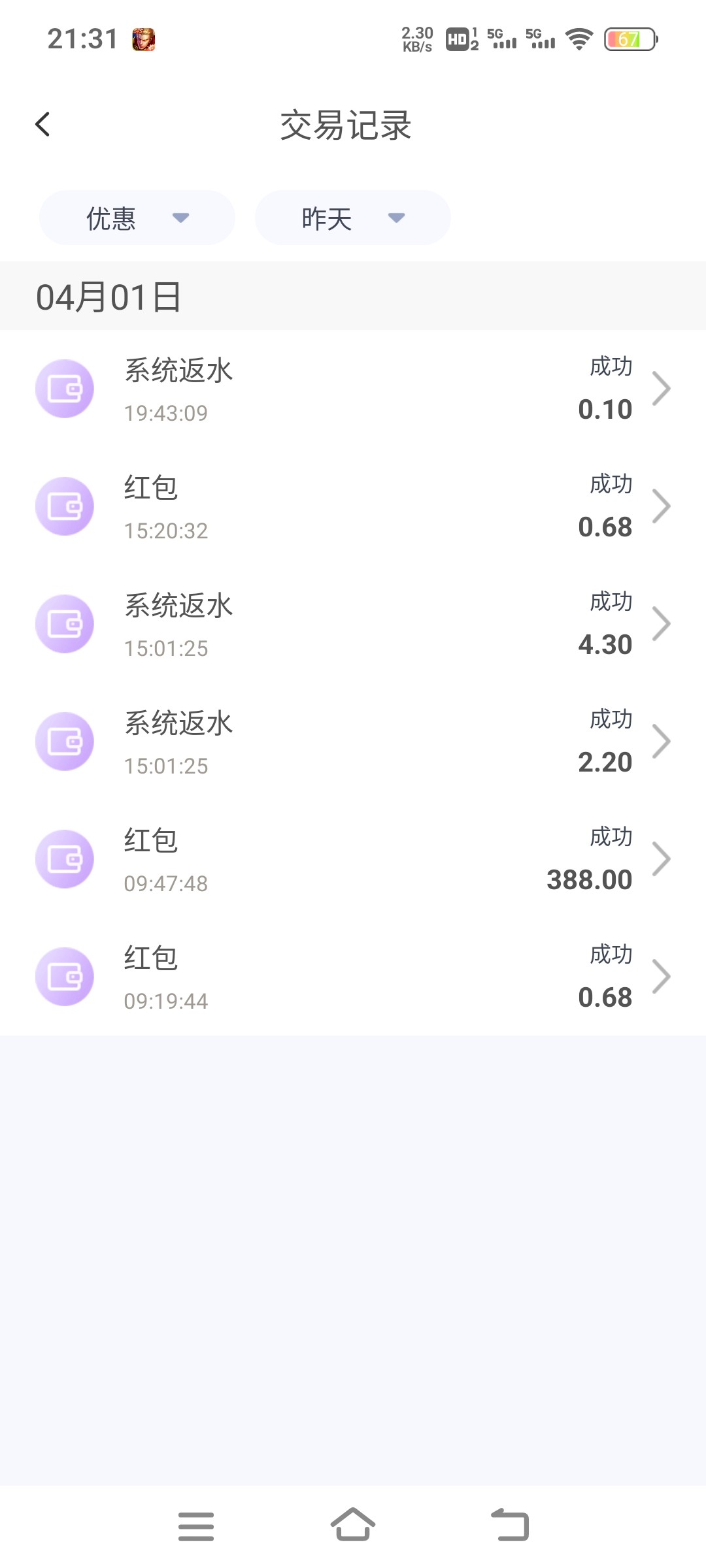Open the 系统返水 record at 19:43:09
The image size is (706, 1568).
pyautogui.click(x=353, y=389)
